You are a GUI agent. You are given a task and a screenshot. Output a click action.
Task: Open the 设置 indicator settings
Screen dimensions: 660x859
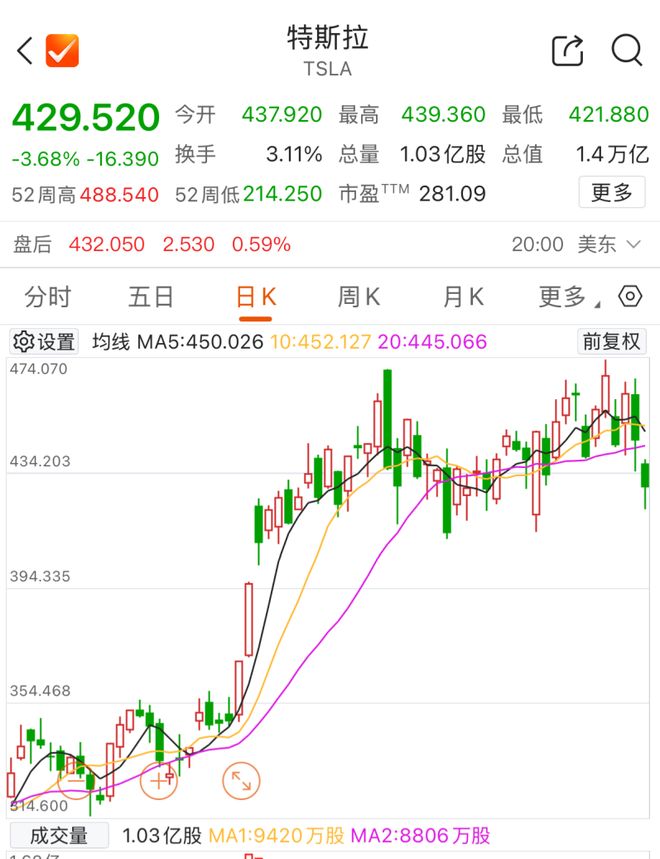point(44,342)
